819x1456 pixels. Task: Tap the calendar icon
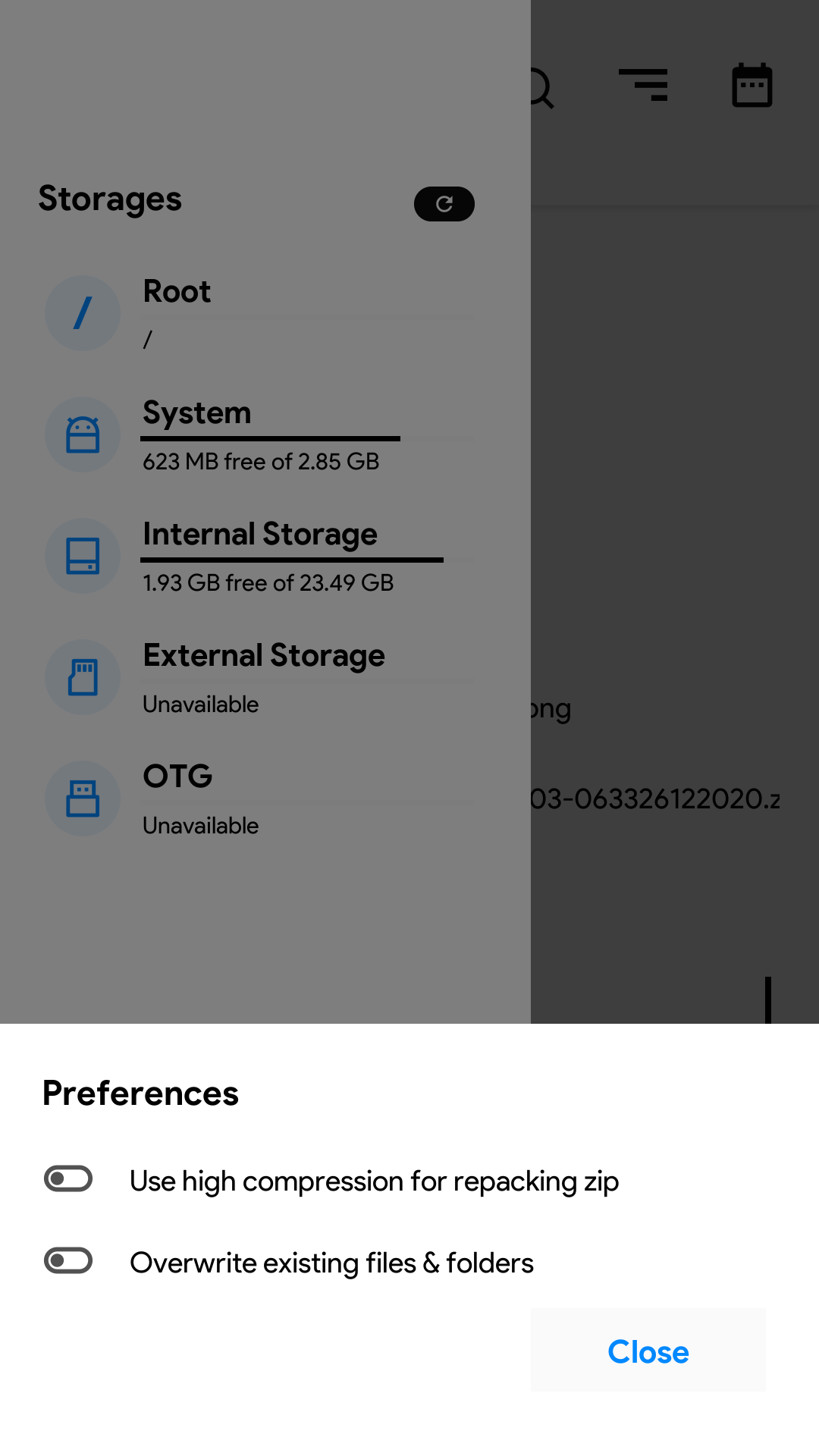[752, 85]
